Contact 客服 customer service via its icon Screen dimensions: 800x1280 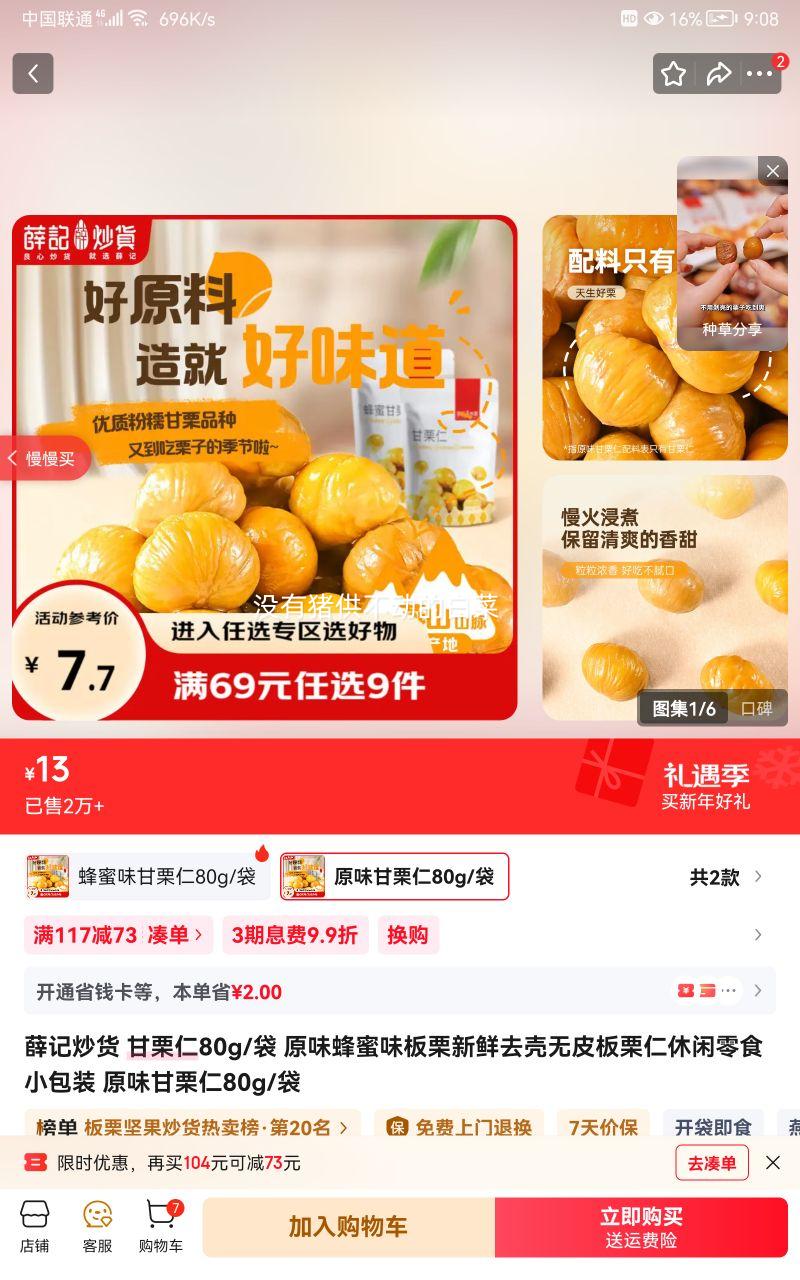96,1224
